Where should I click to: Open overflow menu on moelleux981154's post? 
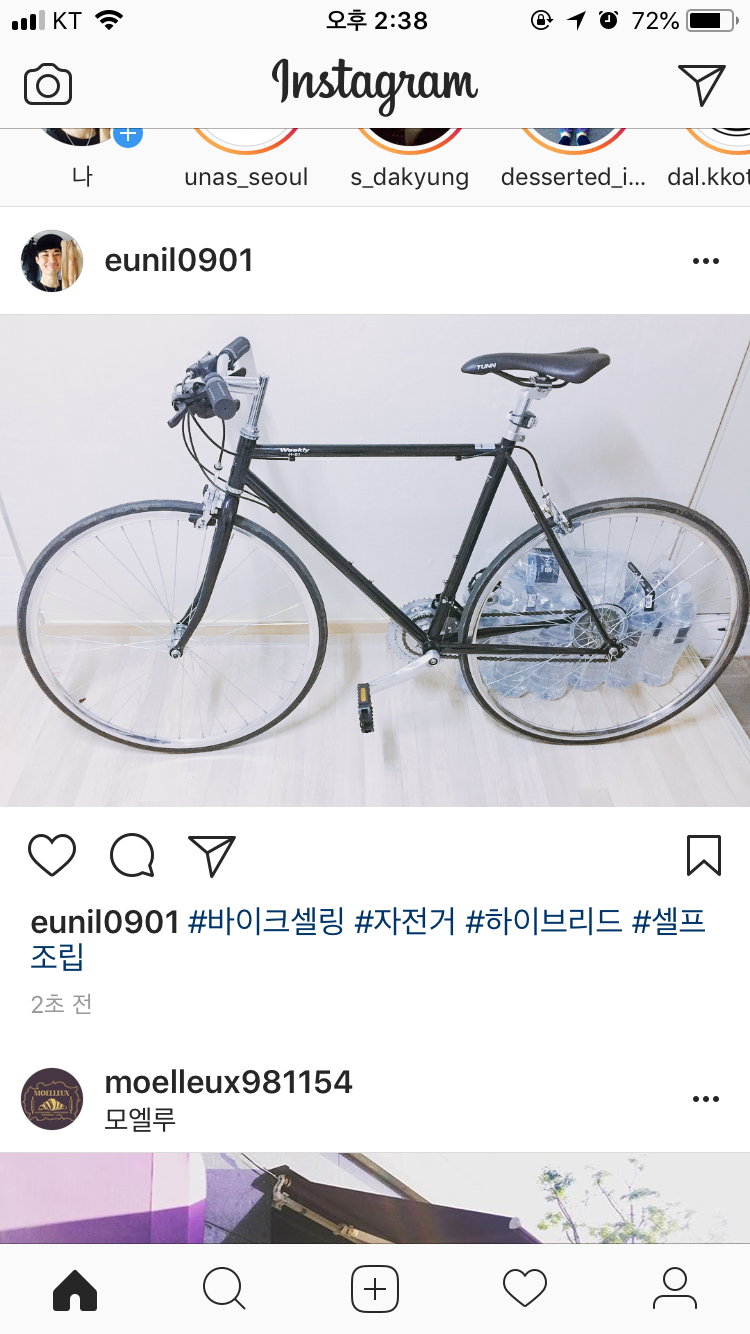pos(705,1099)
